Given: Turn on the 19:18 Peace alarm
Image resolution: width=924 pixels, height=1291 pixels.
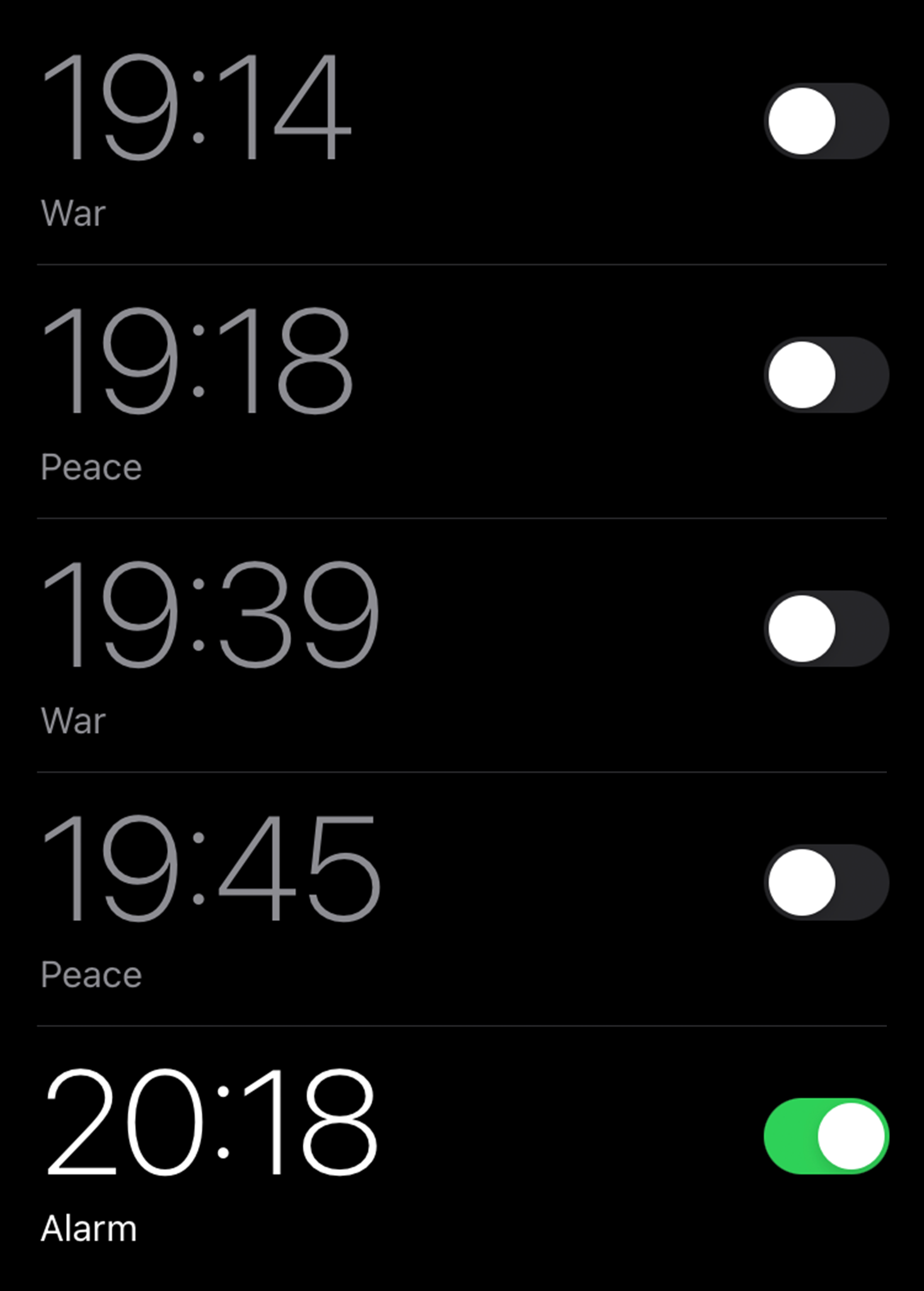Looking at the screenshot, I should (826, 375).
